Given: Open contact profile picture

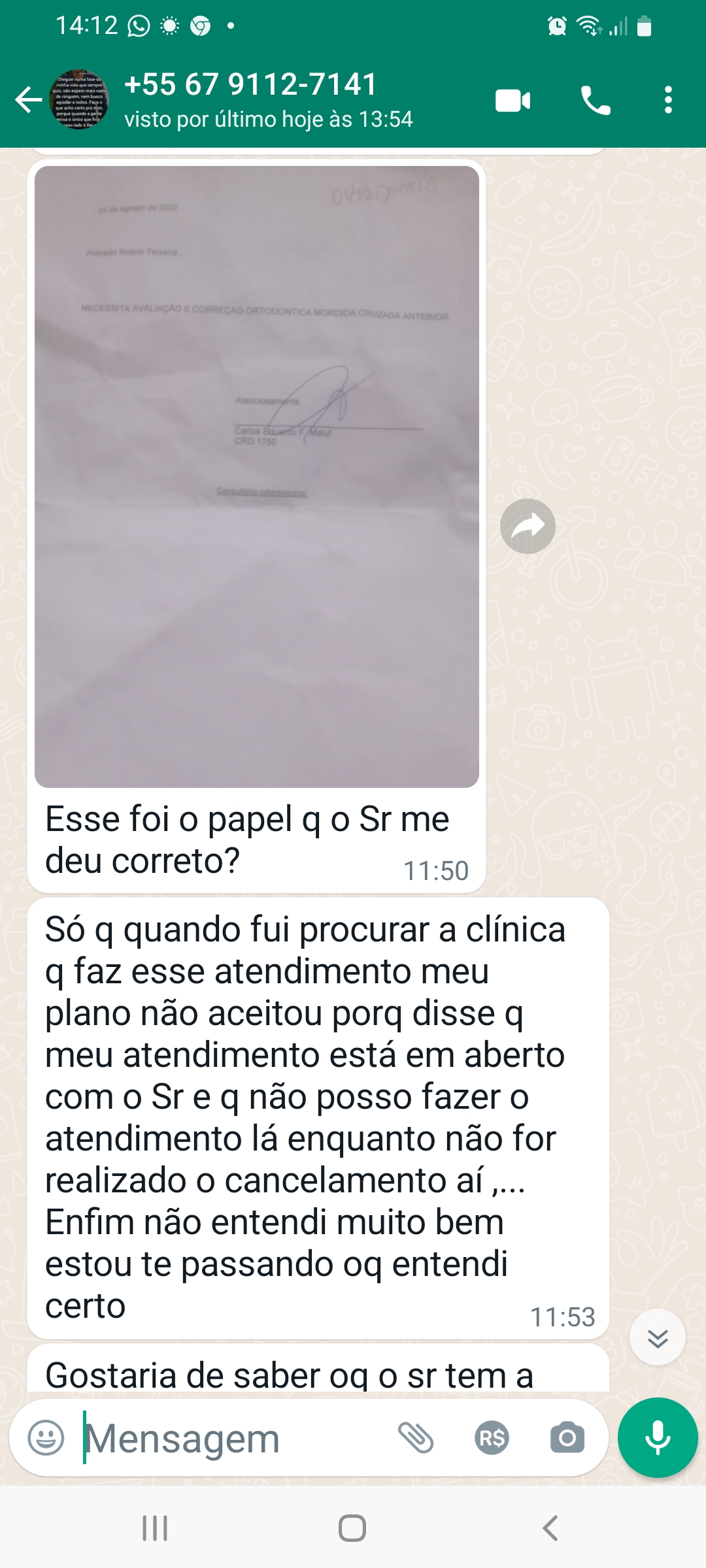Looking at the screenshot, I should pos(78,100).
